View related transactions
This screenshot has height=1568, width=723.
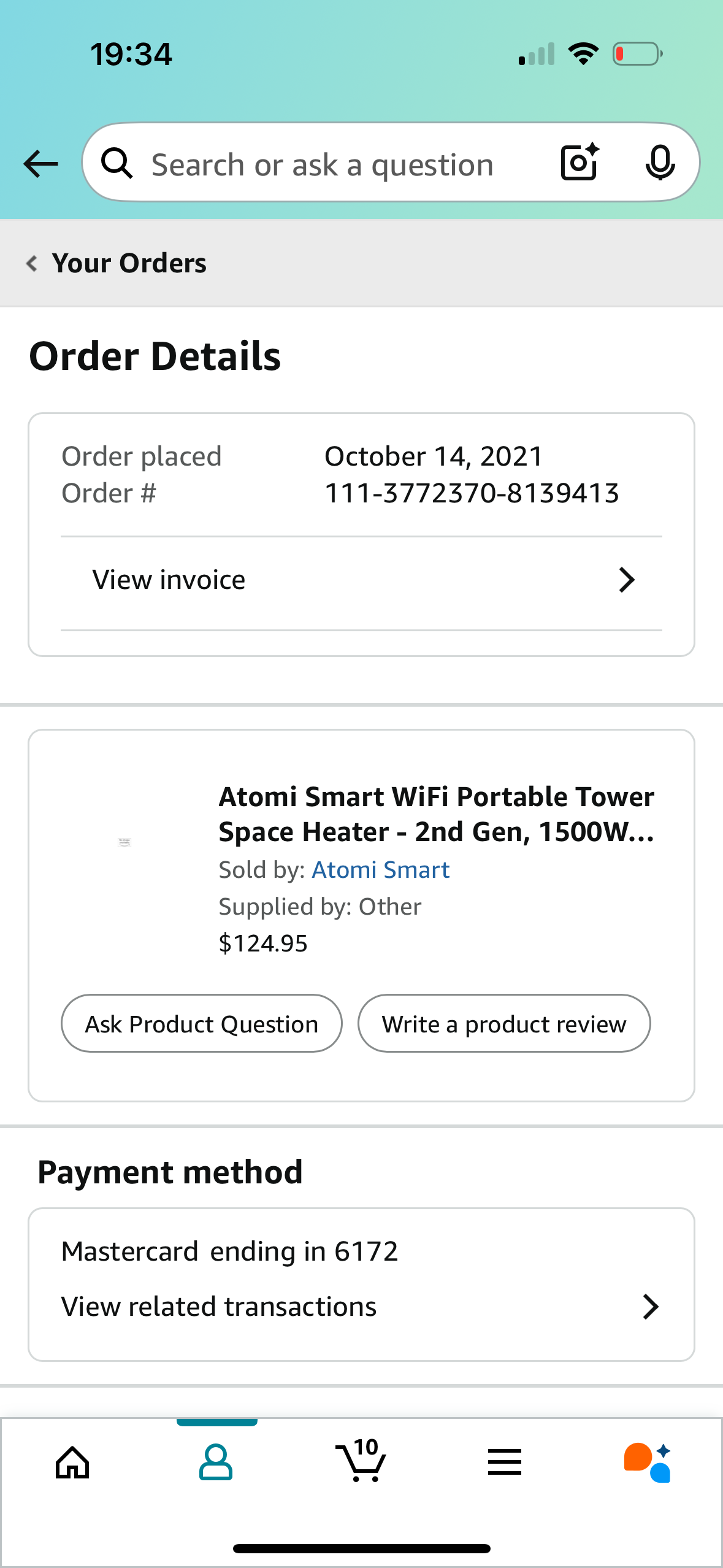361,1307
